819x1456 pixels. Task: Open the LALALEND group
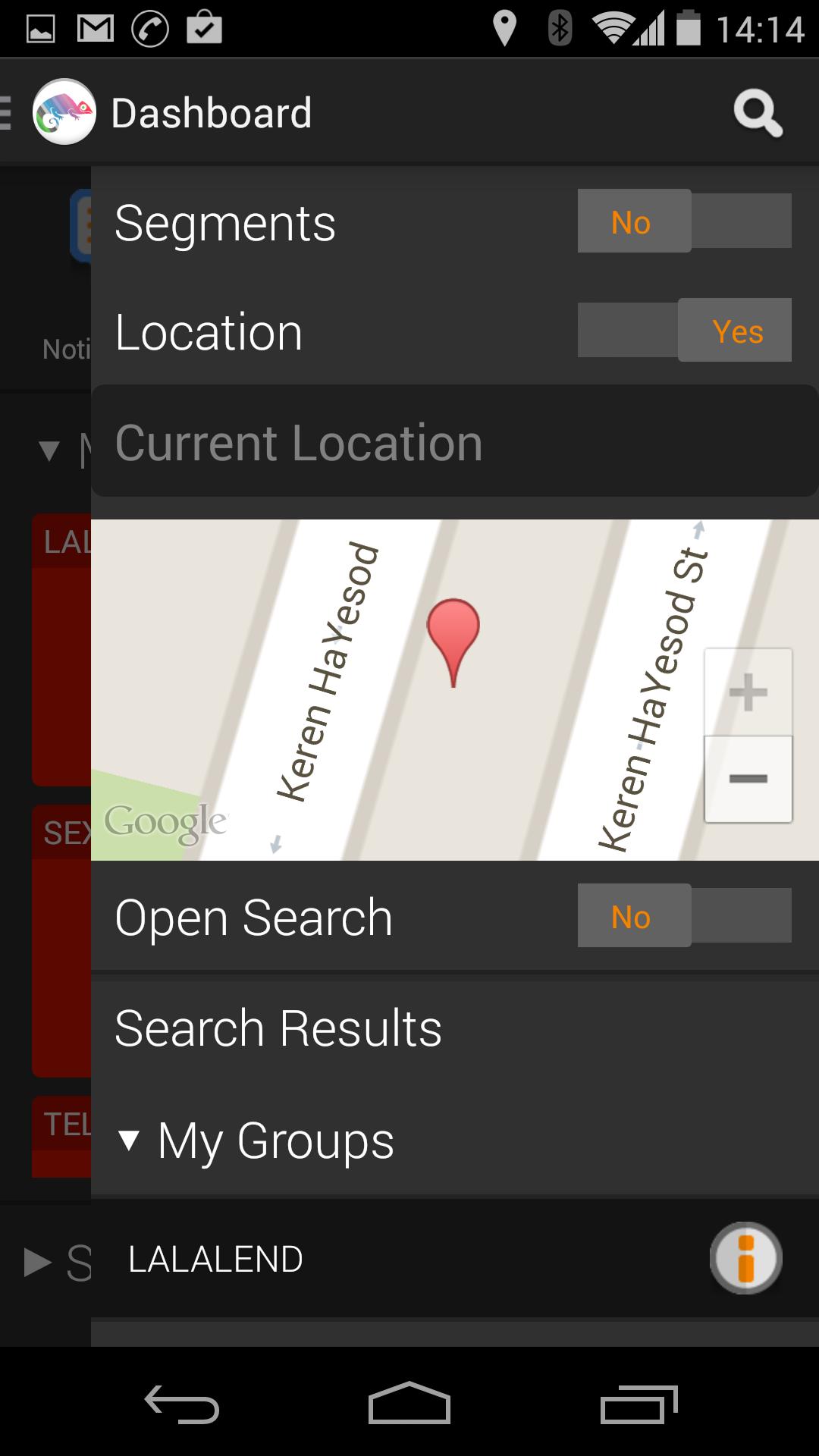216,1260
